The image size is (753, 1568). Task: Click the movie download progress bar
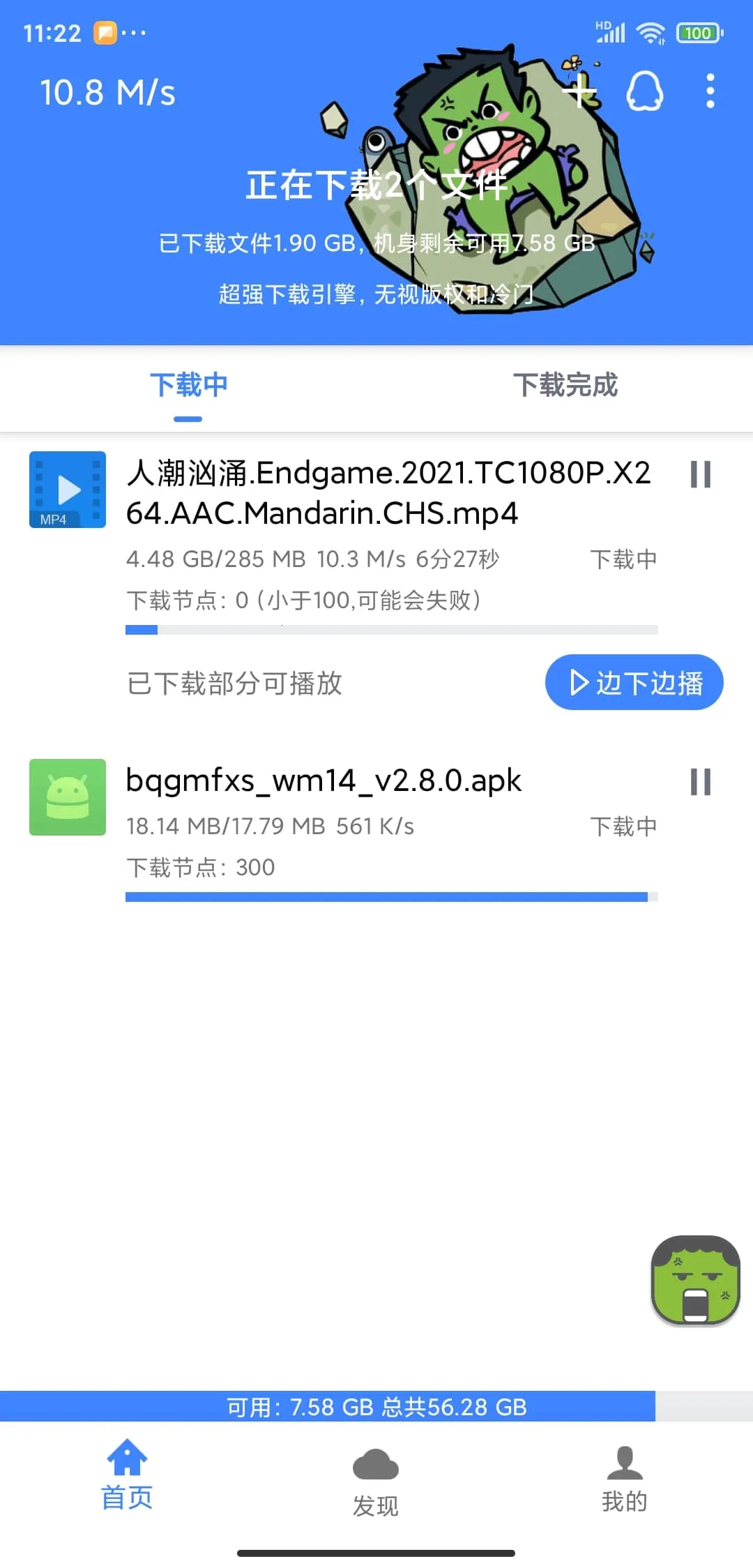click(x=390, y=628)
